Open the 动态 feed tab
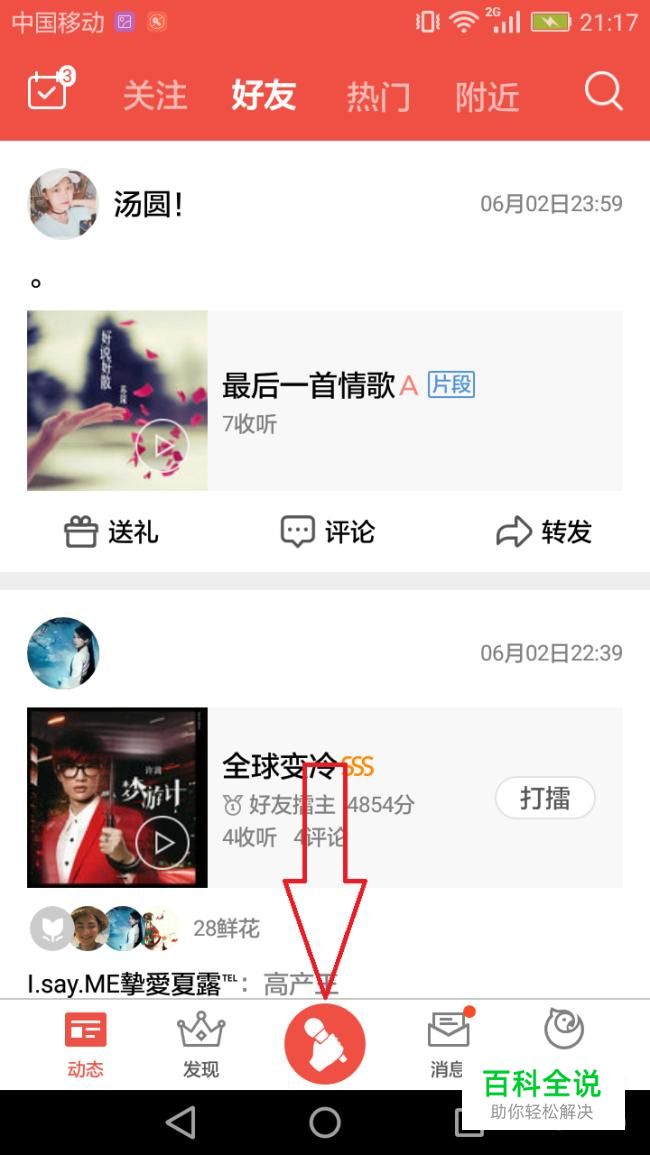The image size is (650, 1155). pyautogui.click(x=85, y=1045)
